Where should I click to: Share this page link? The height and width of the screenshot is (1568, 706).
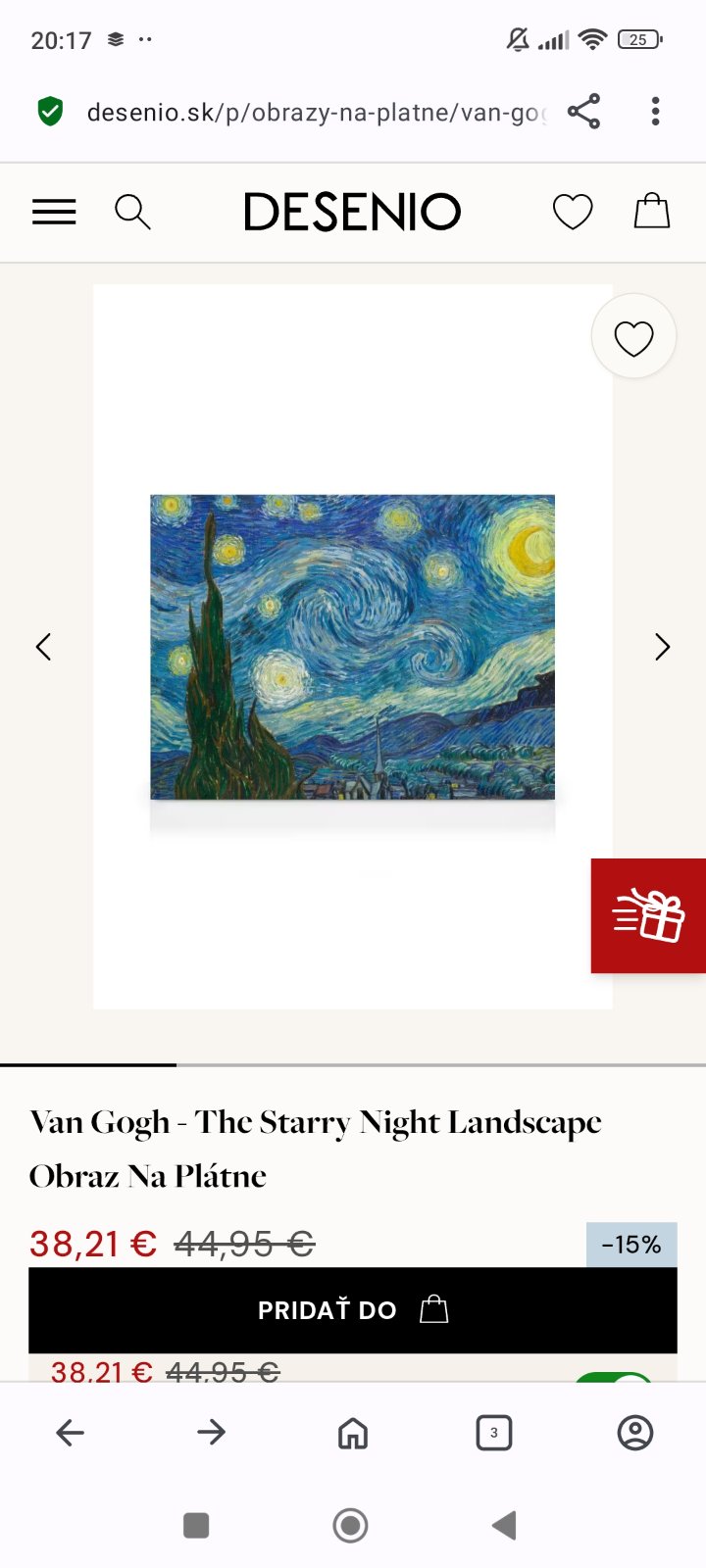(x=583, y=112)
